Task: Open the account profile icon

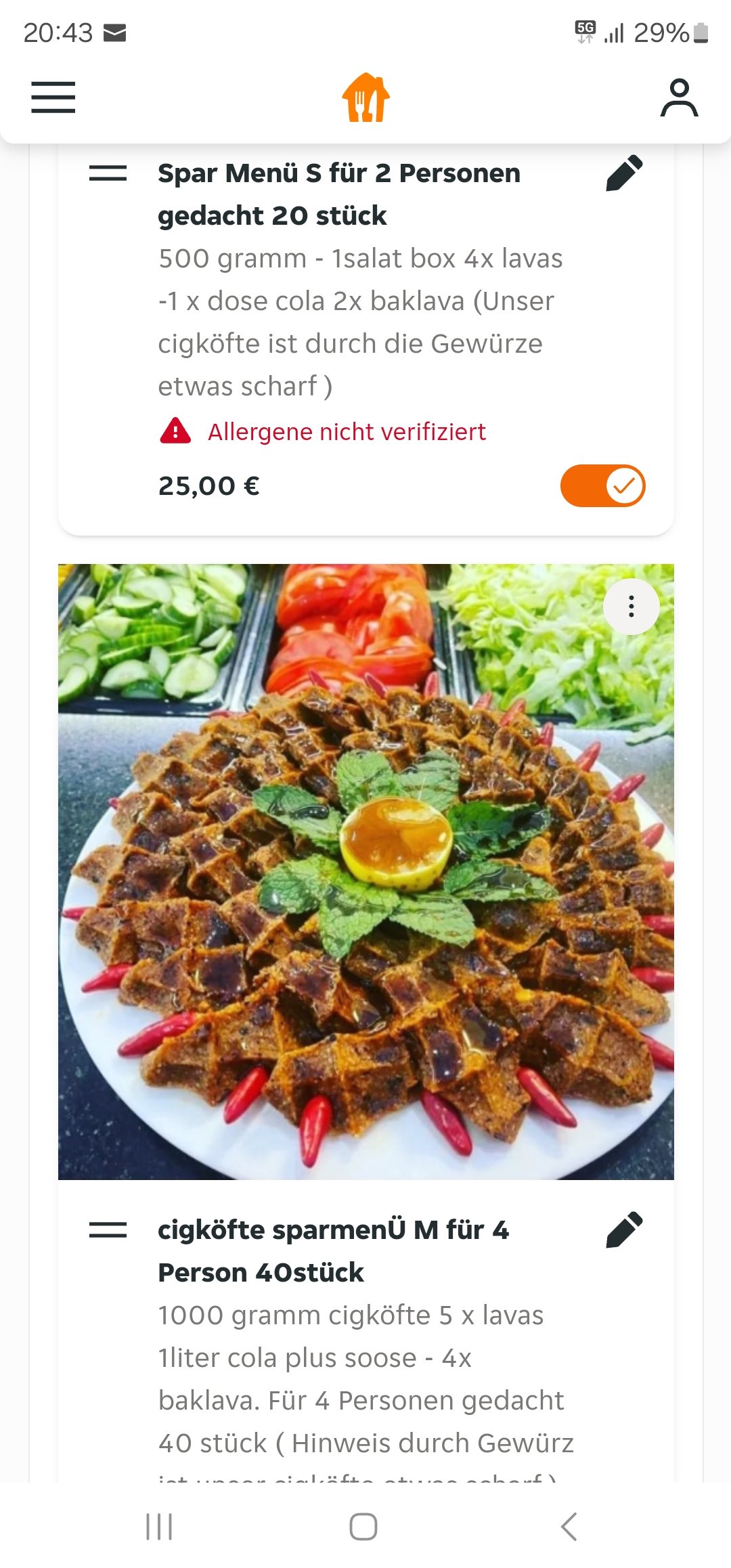Action: [x=679, y=98]
